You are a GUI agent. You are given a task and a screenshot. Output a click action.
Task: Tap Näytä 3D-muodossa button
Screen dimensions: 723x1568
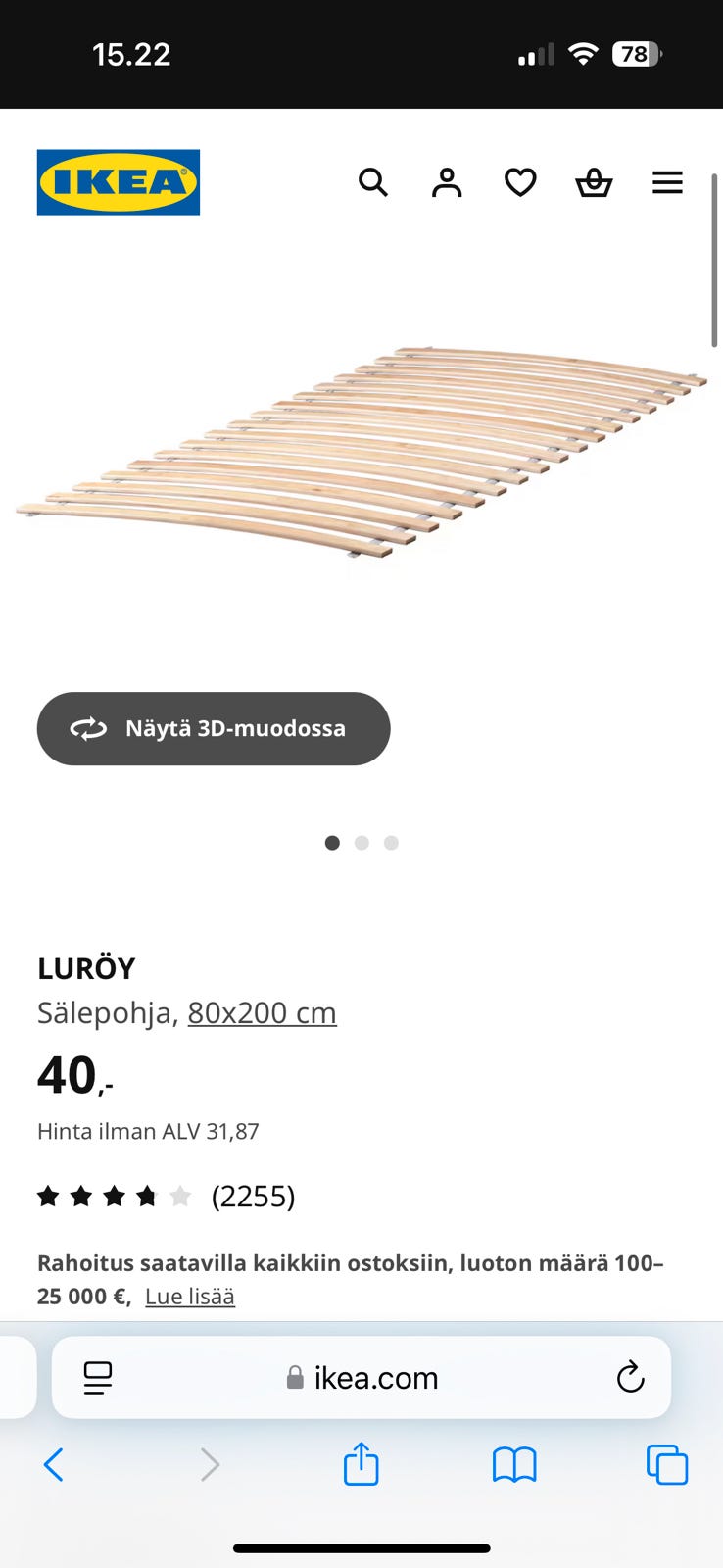[214, 728]
